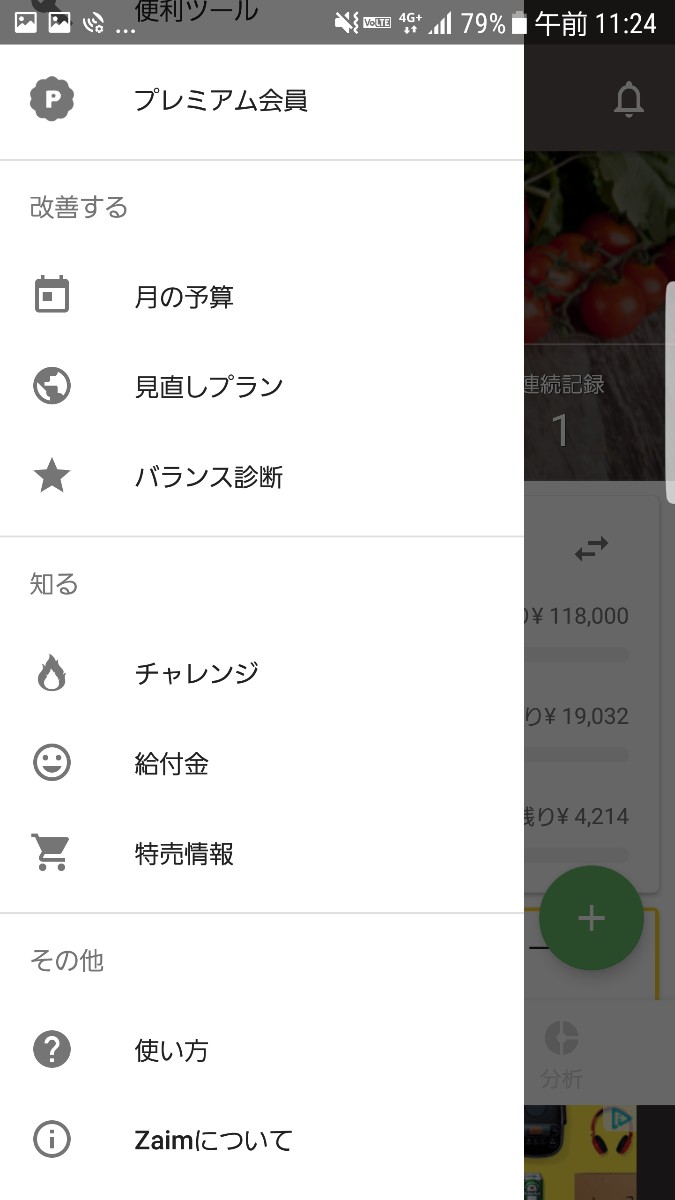675x1200 pixels.
Task: View 特売情報 sale info
Action: [x=184, y=854]
